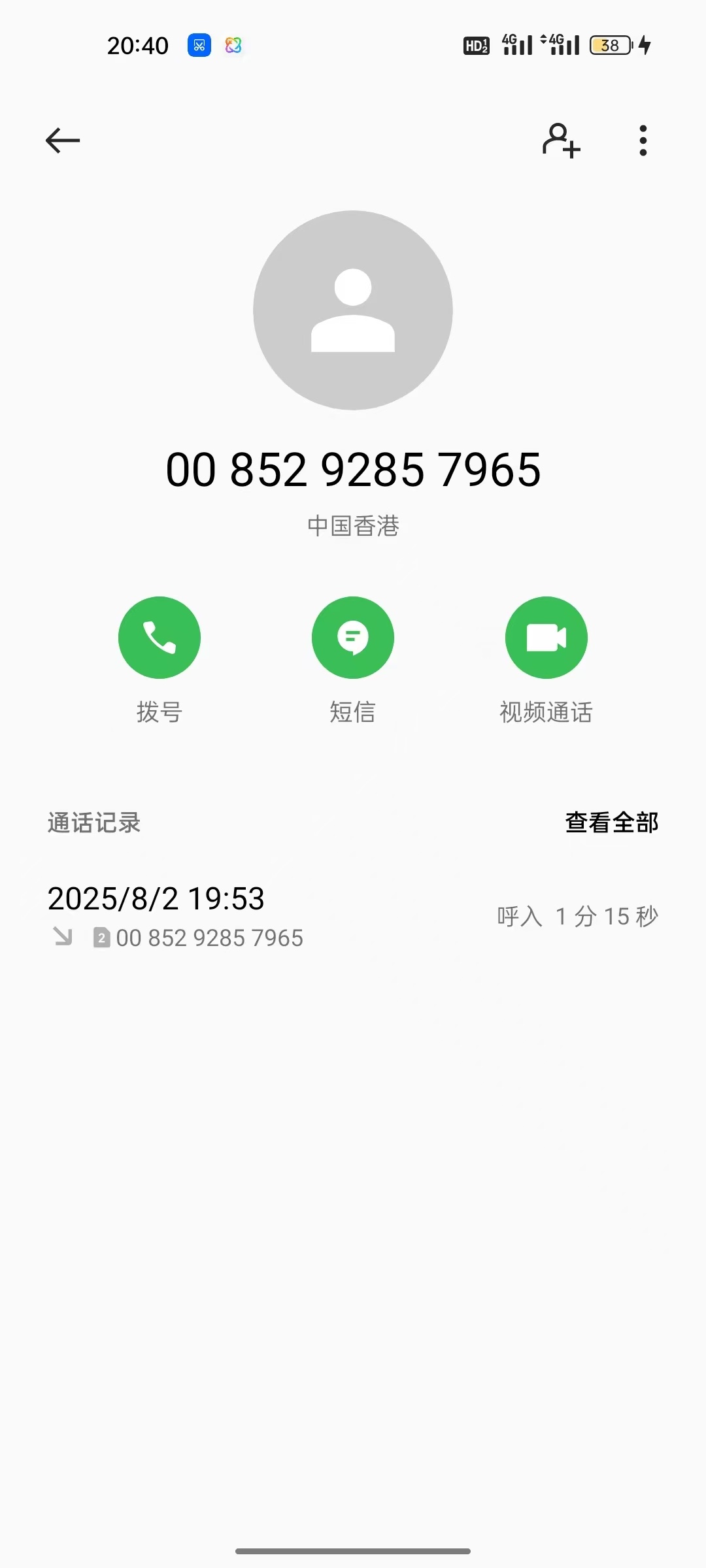The width and height of the screenshot is (706, 1568).
Task: Go back using the arrow icon
Action: [63, 140]
